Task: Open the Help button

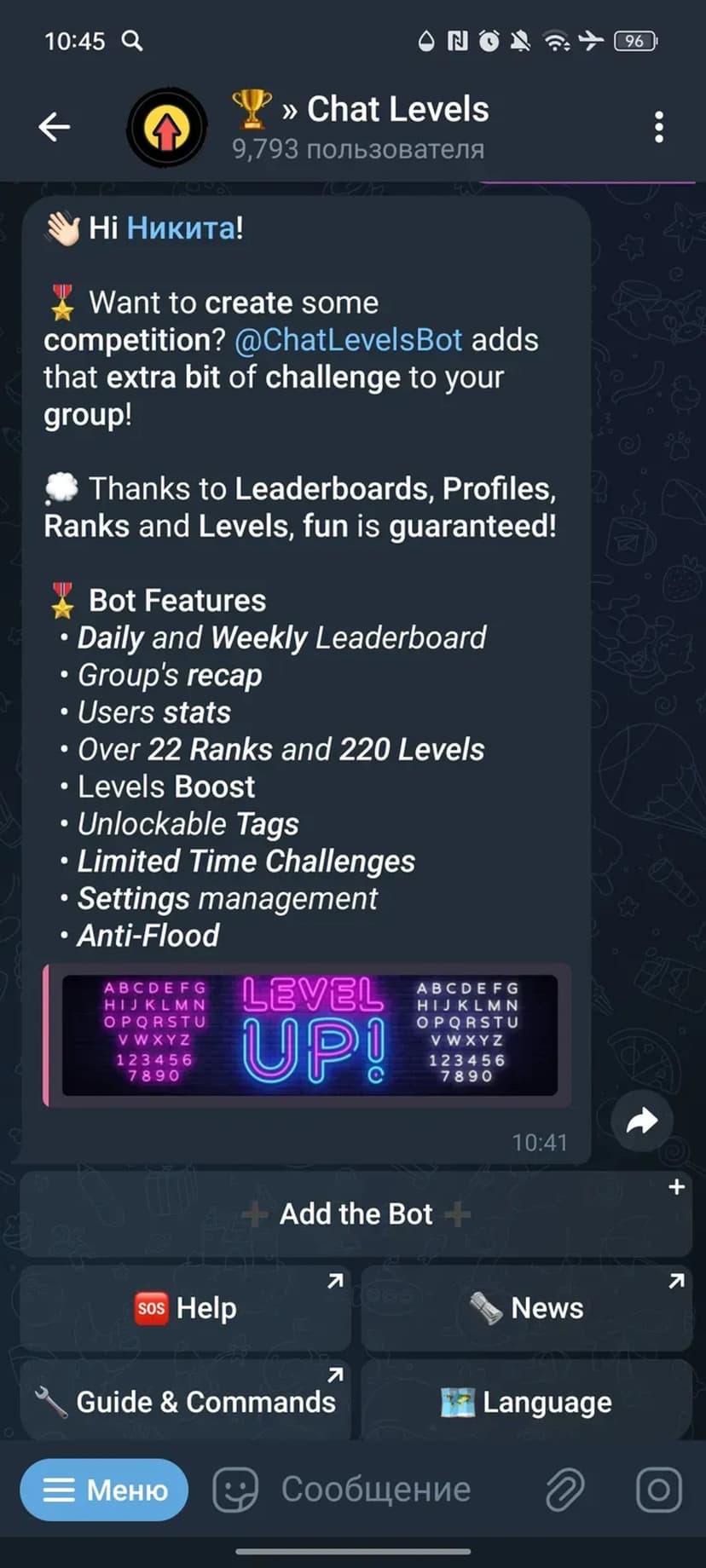Action: coord(185,1308)
